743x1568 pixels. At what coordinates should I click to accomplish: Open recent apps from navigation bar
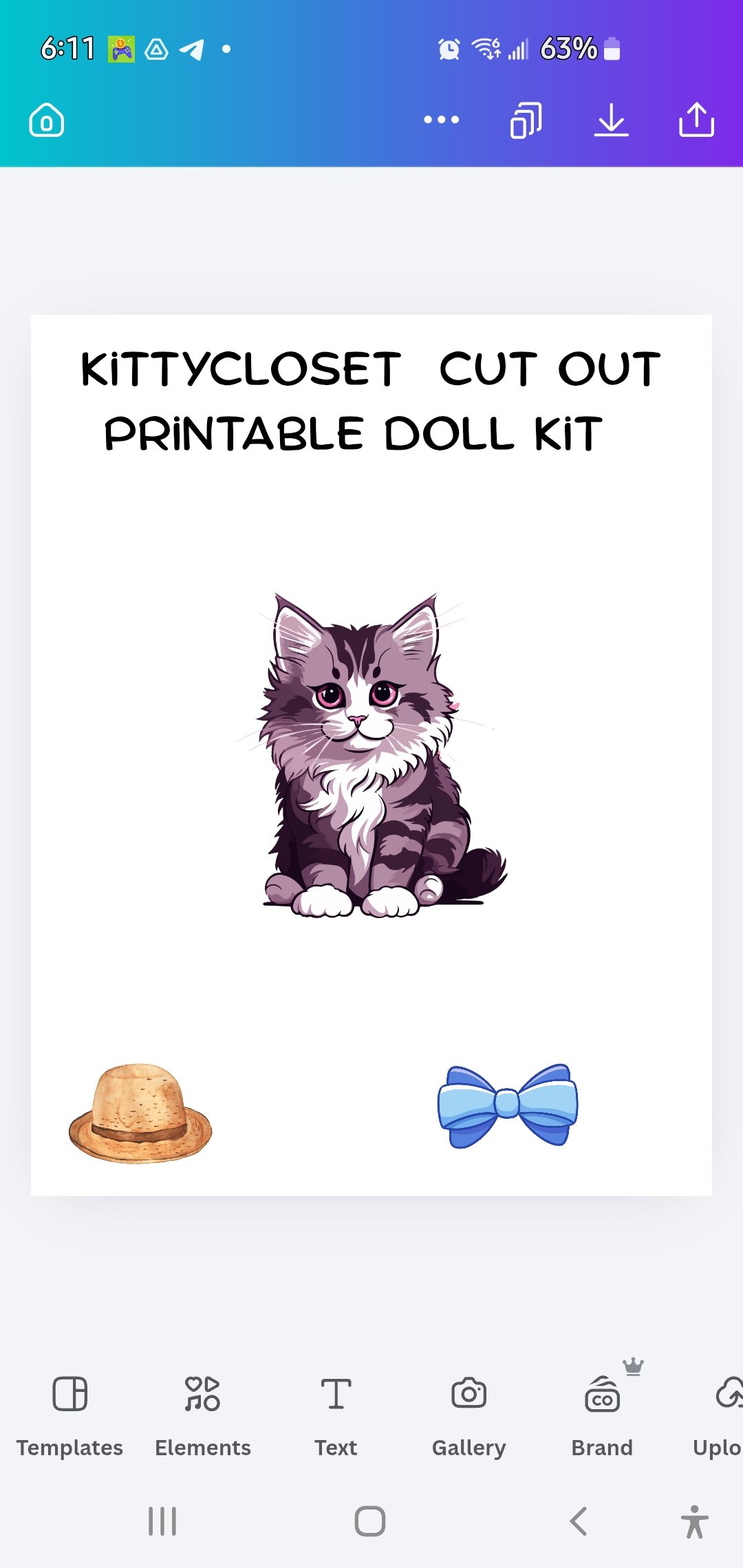click(x=162, y=1521)
